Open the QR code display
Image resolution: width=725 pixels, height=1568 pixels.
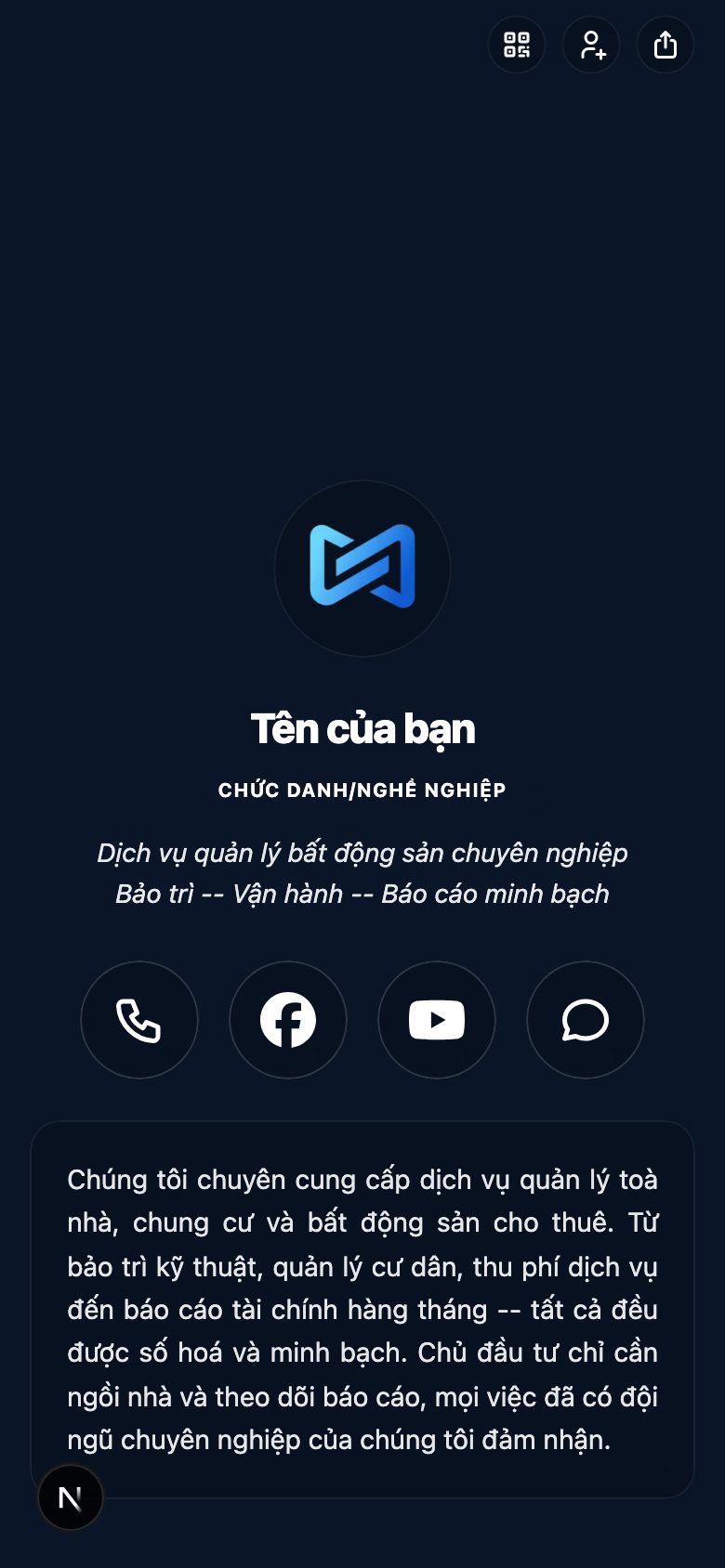click(x=517, y=45)
